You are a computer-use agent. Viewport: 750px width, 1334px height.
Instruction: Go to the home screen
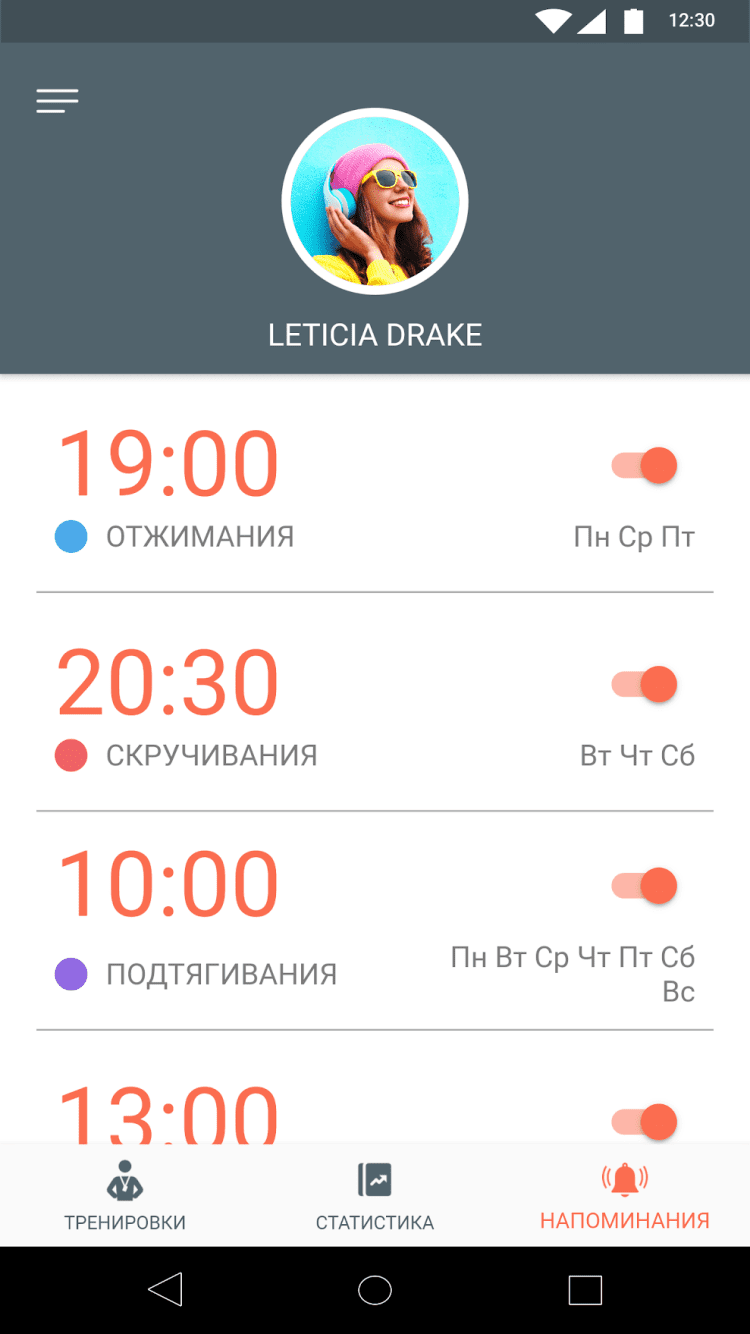375,1290
